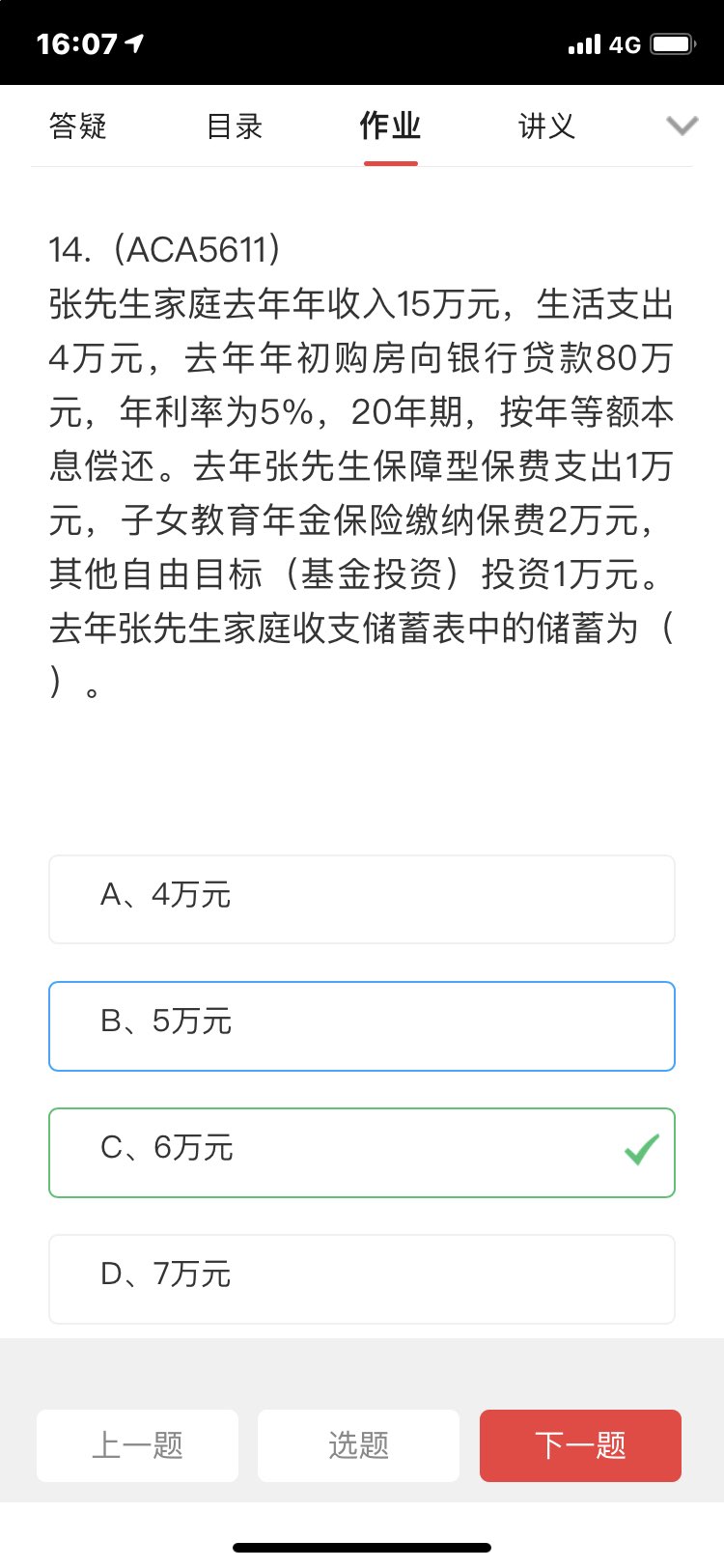Open the 选题 question picker
This screenshot has width=724, height=1568.
pyautogui.click(x=358, y=1445)
